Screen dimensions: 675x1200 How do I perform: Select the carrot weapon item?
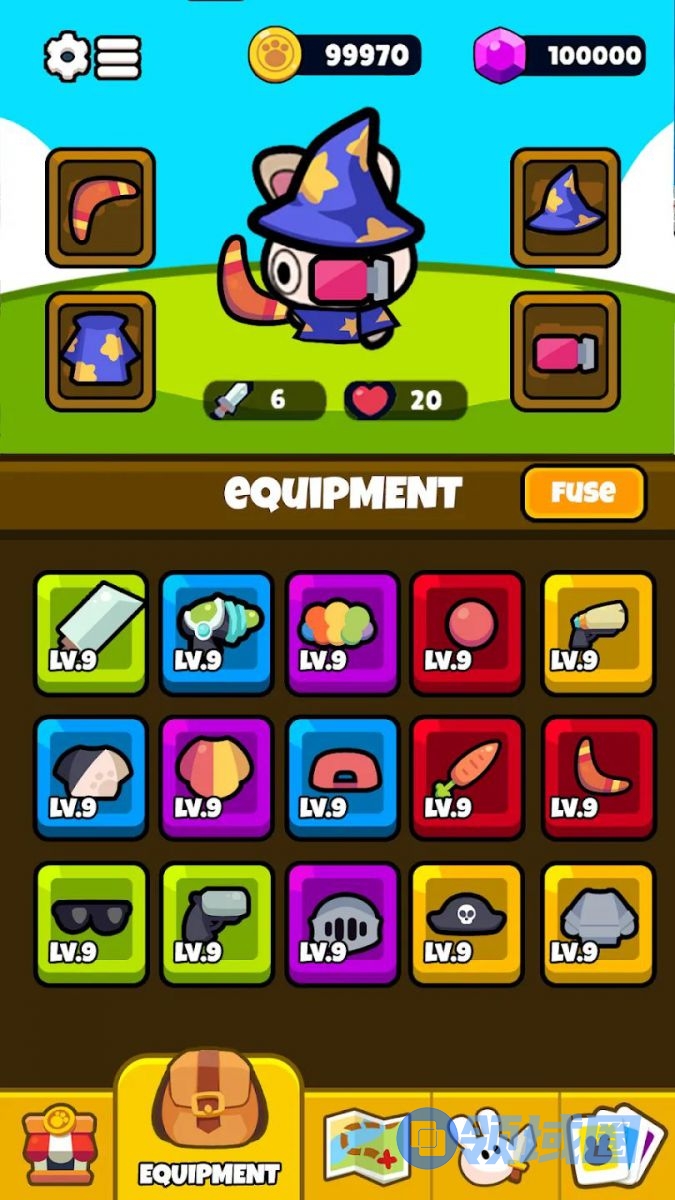click(x=467, y=777)
